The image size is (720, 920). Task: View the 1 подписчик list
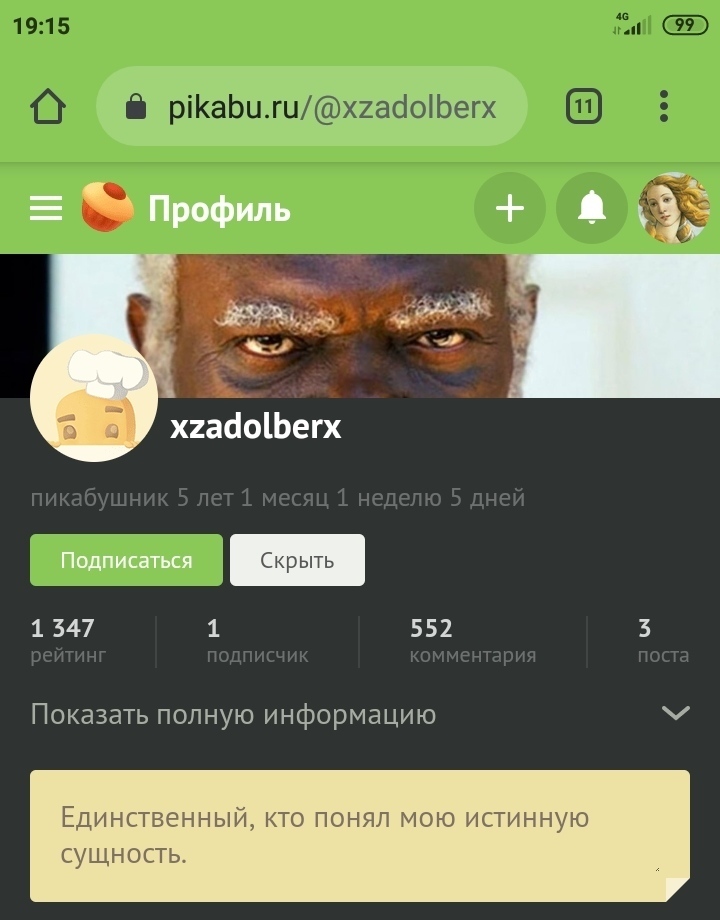(257, 641)
